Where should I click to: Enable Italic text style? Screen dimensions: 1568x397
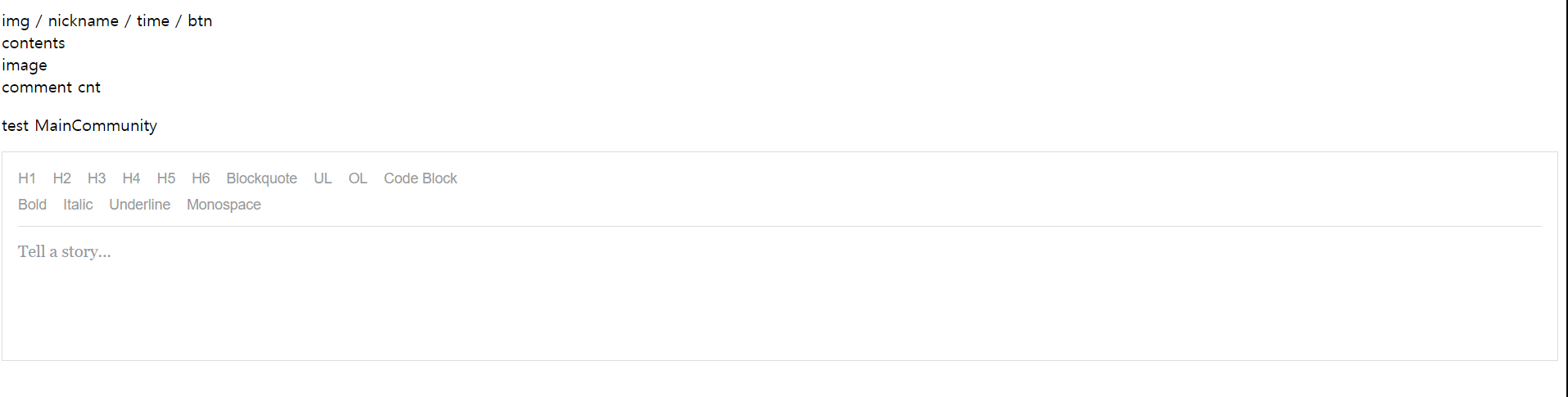(78, 205)
